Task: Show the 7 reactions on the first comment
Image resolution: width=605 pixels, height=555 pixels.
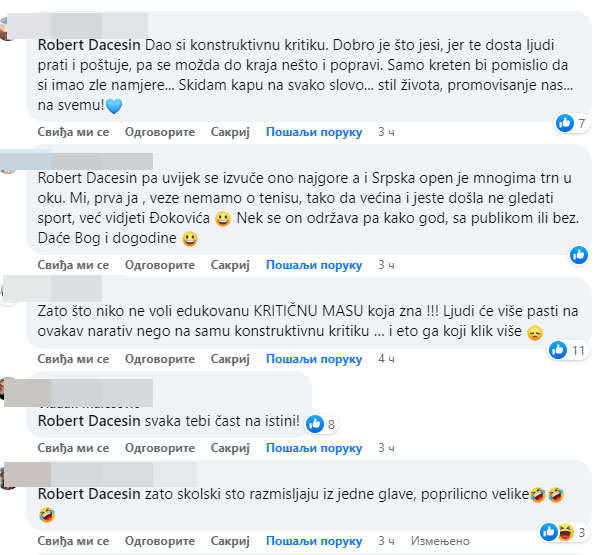Action: [570, 123]
